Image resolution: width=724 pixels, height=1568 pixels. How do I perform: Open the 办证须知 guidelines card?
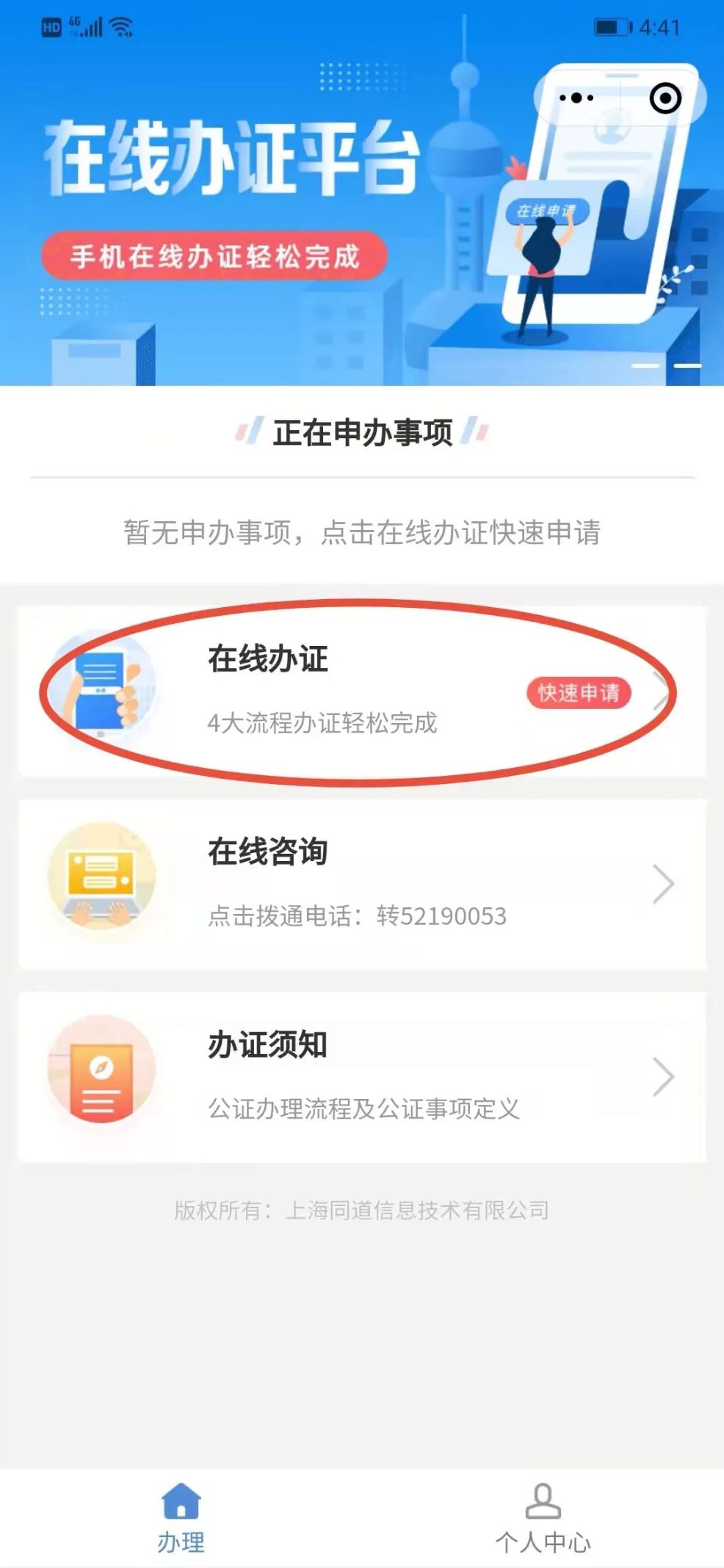click(361, 1077)
